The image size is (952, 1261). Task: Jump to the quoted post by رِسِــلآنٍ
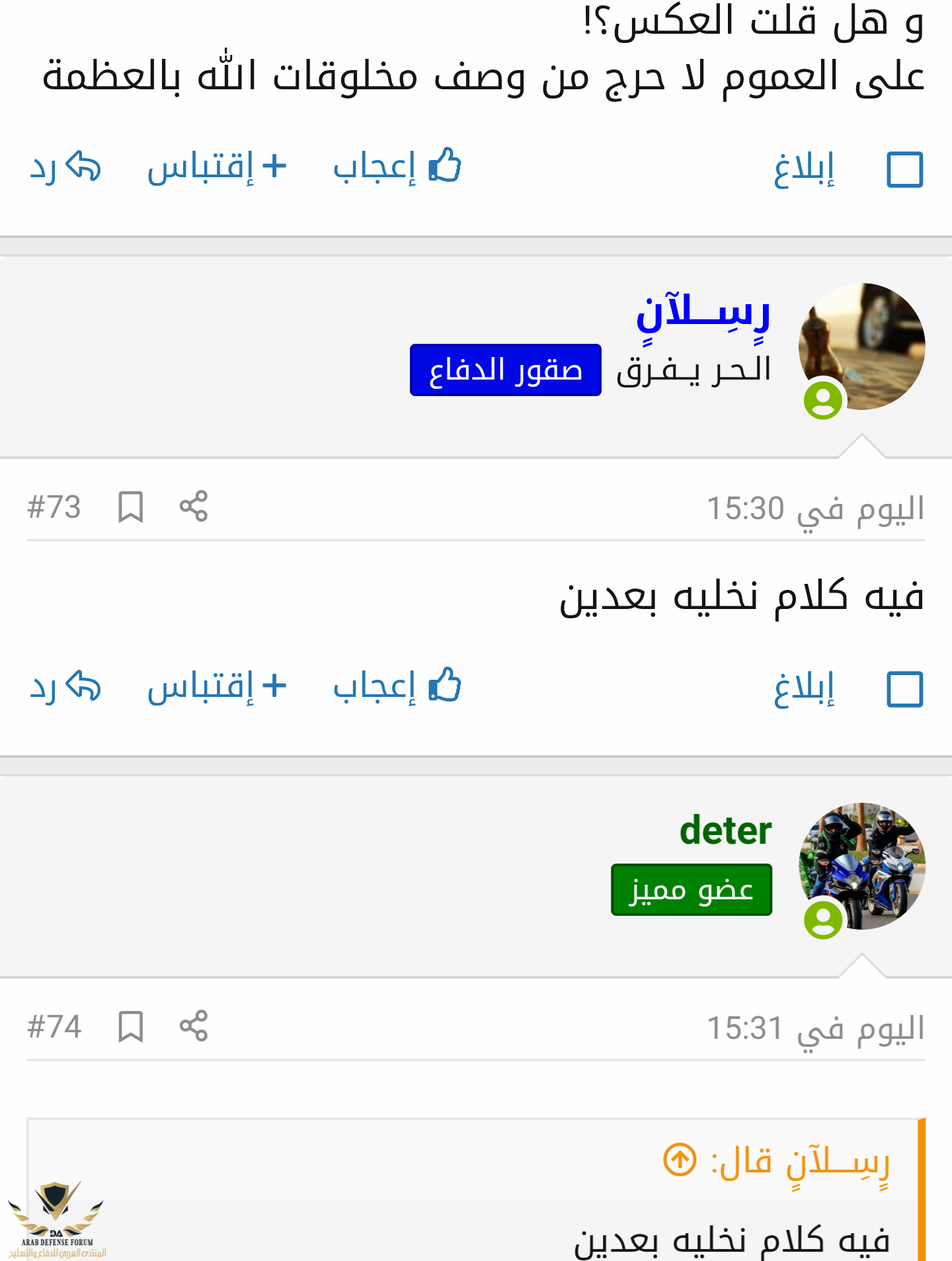click(680, 1159)
